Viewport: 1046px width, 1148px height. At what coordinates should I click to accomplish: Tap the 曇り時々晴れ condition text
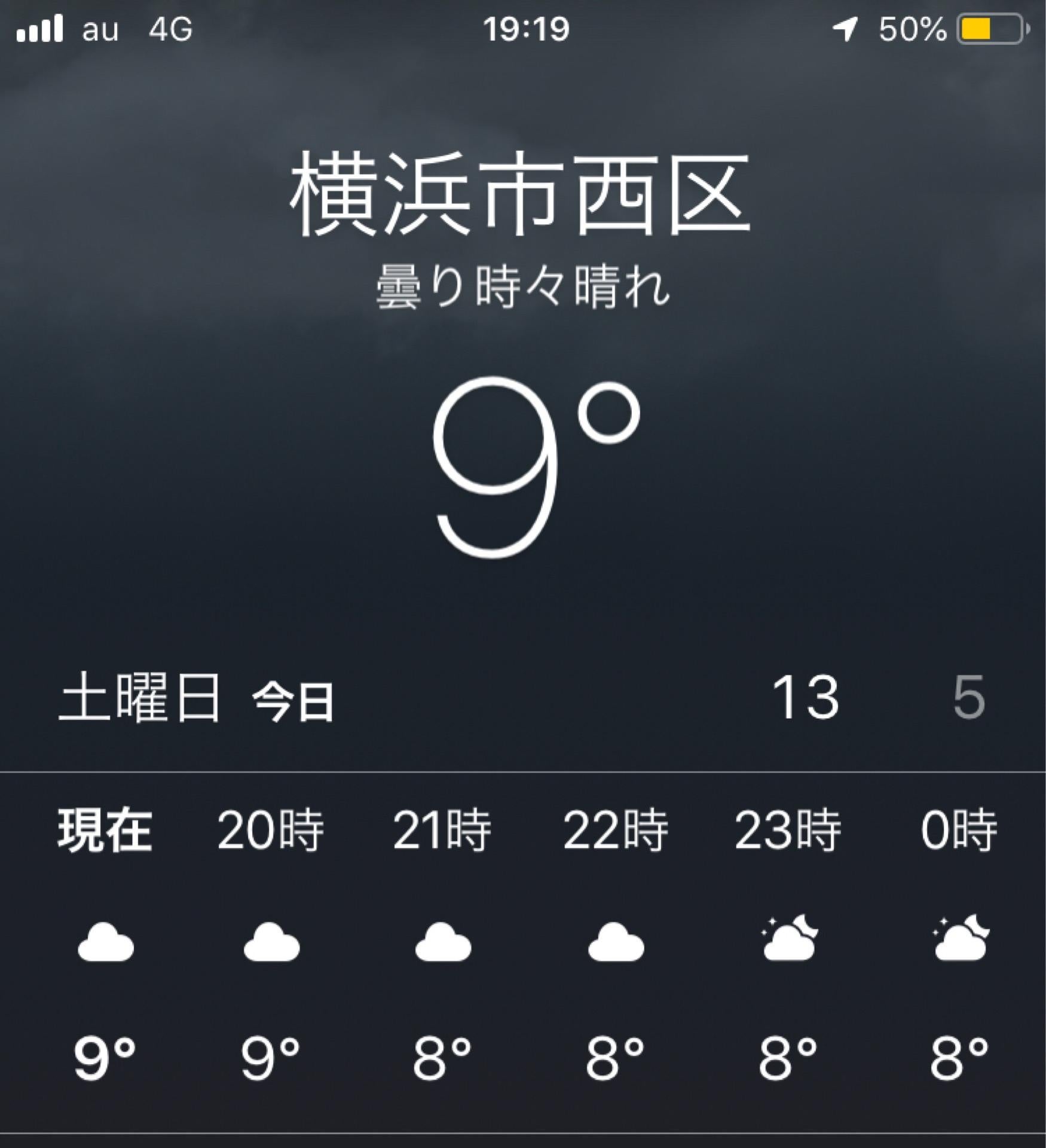523,287
